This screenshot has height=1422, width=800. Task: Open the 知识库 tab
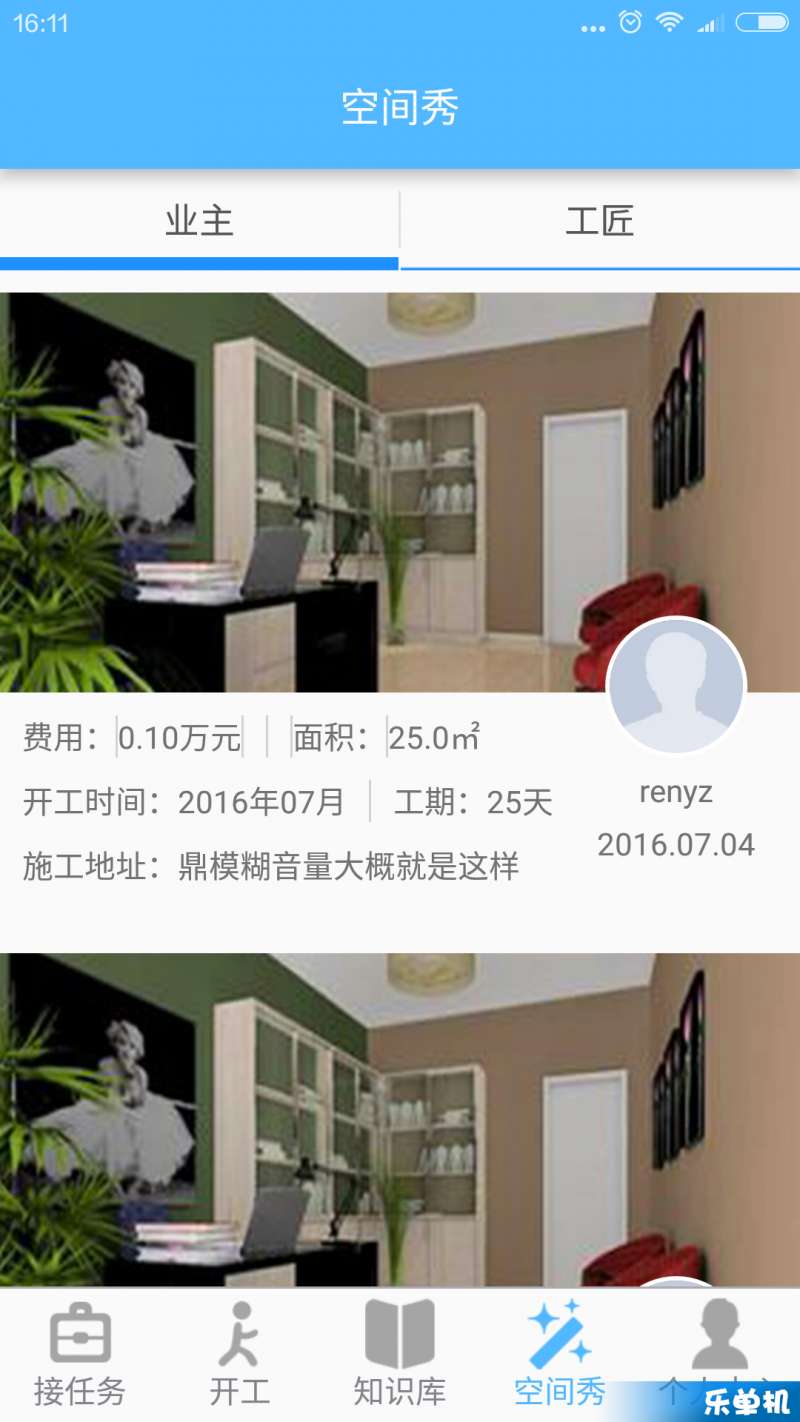399,1355
